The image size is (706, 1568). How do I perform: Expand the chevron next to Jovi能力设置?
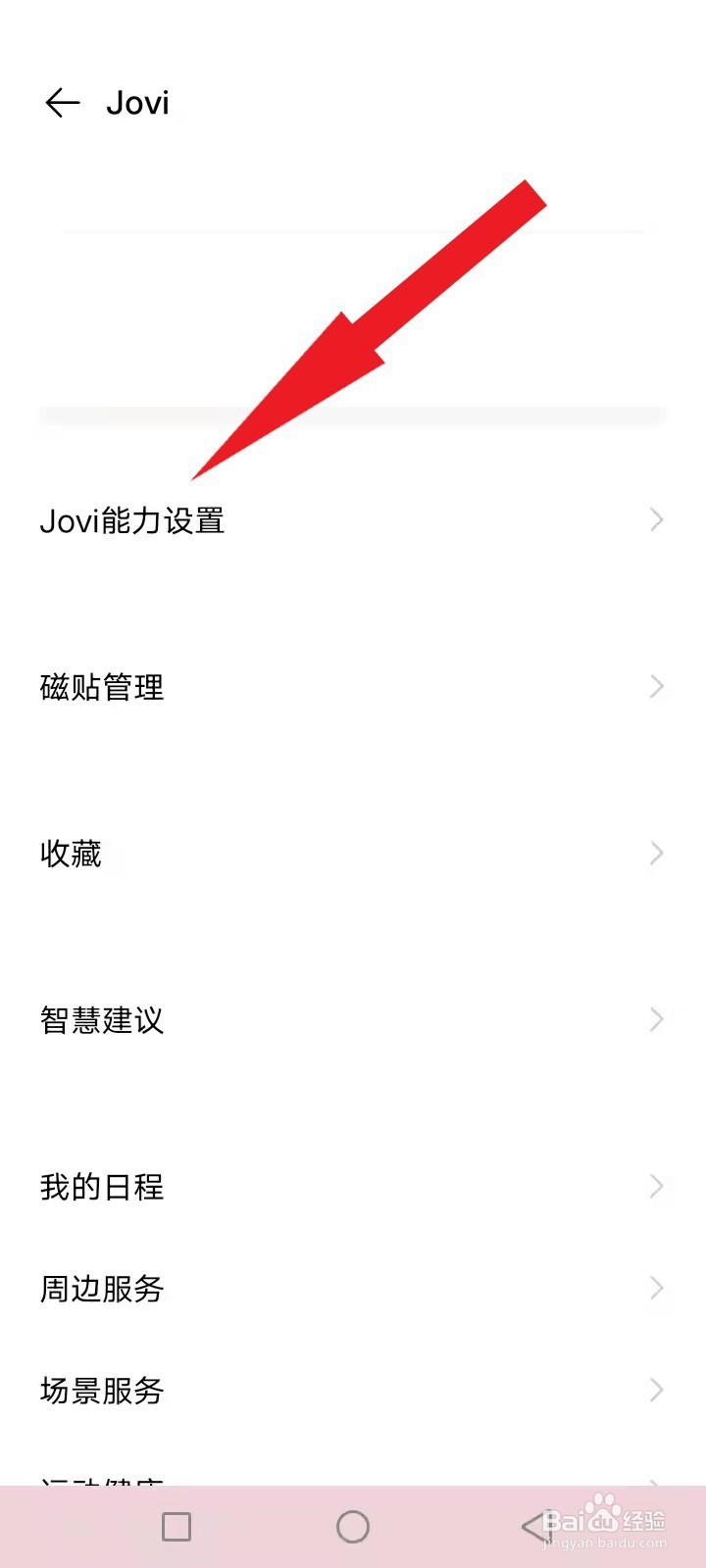pyautogui.click(x=655, y=519)
